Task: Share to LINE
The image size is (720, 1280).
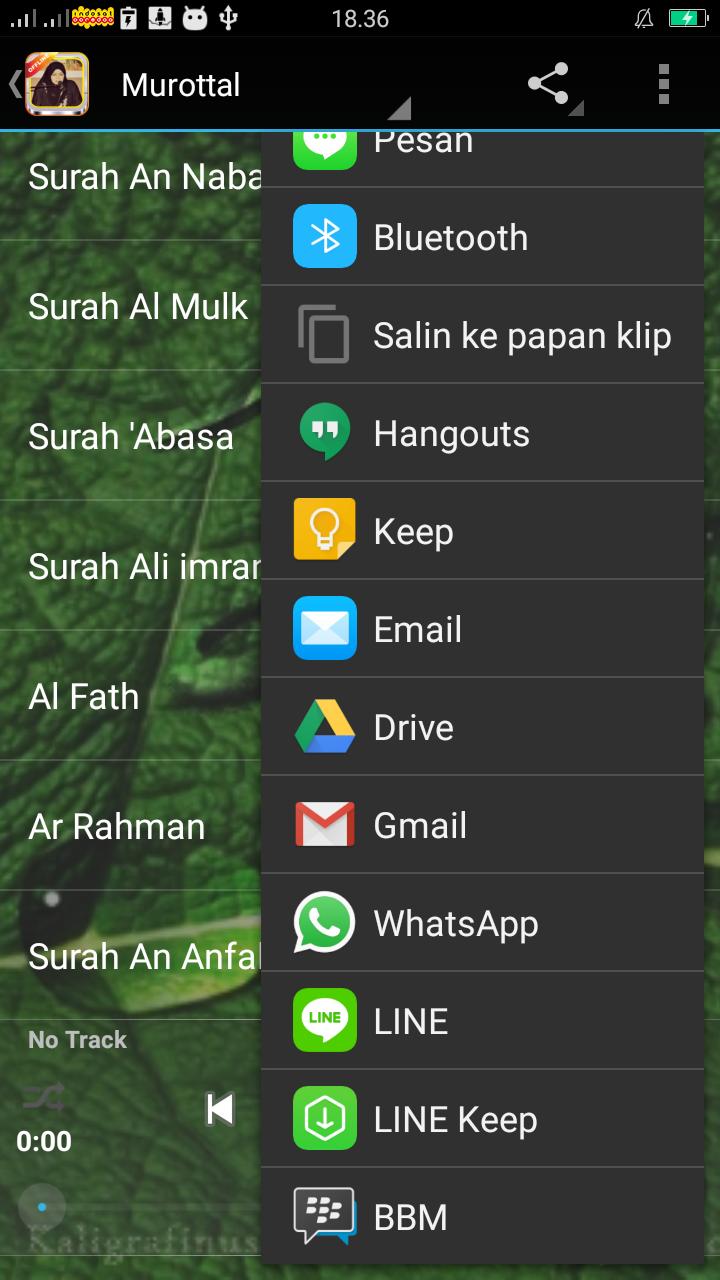Action: point(480,1021)
